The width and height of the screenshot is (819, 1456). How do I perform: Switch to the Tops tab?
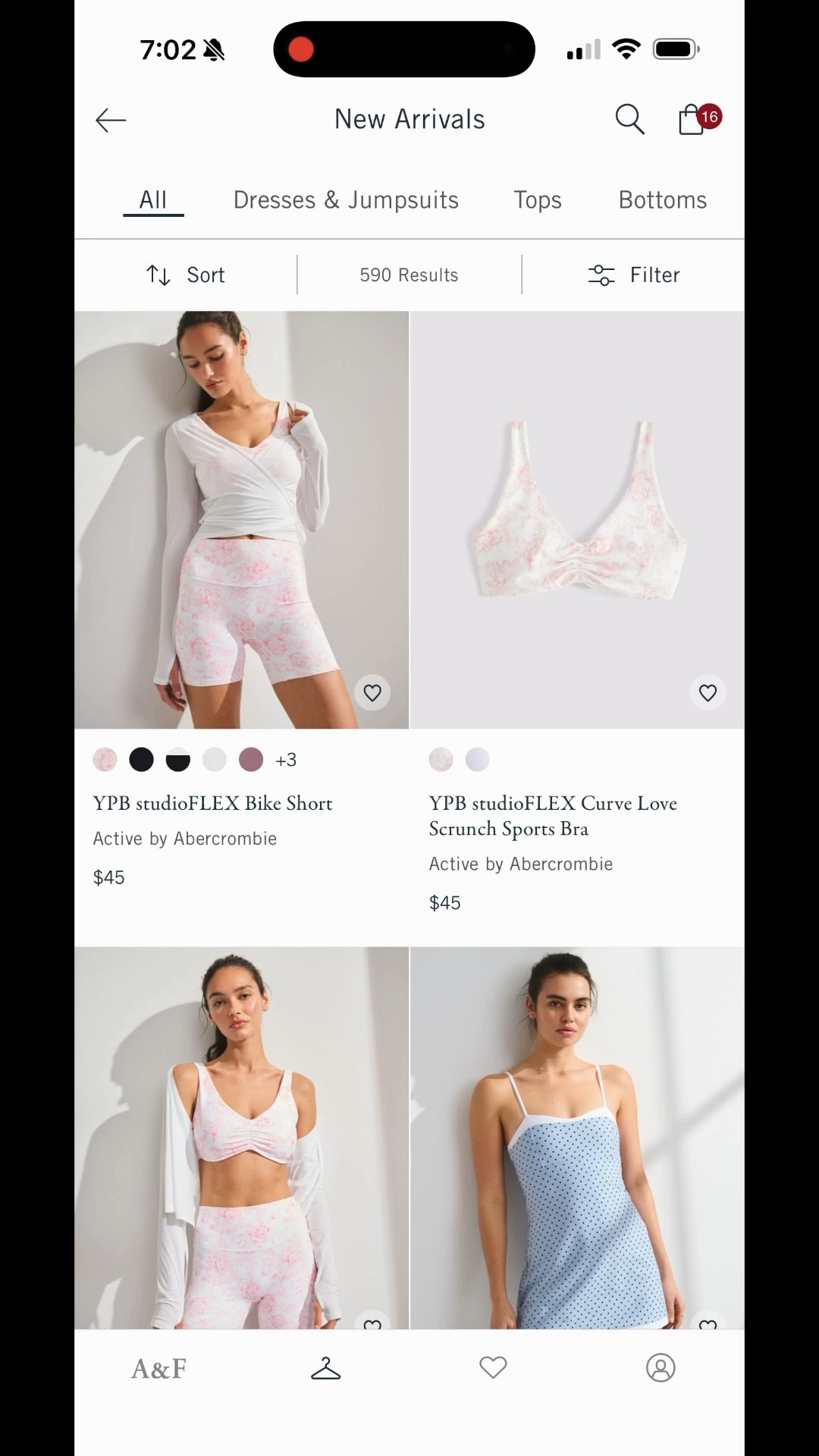coord(538,200)
